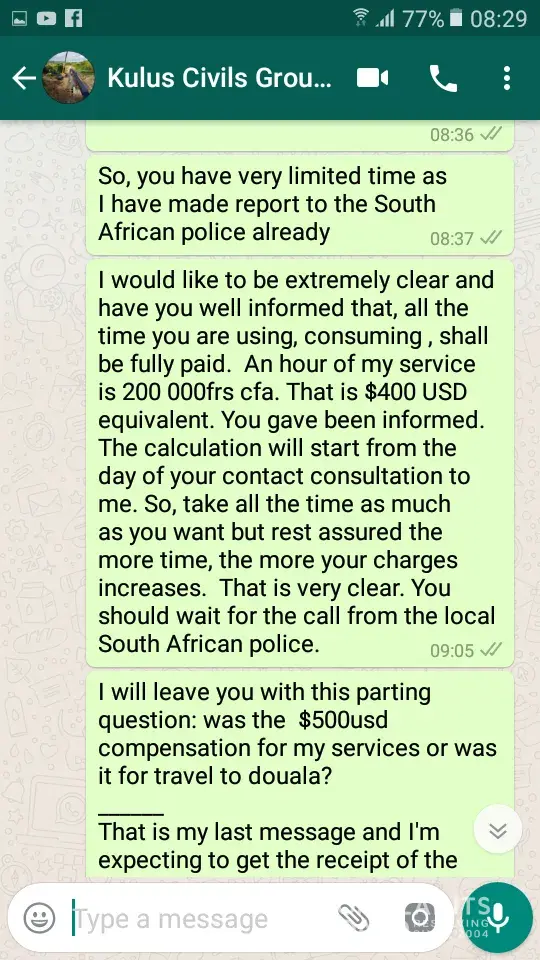Attach a file with the paperclip

click(353, 918)
